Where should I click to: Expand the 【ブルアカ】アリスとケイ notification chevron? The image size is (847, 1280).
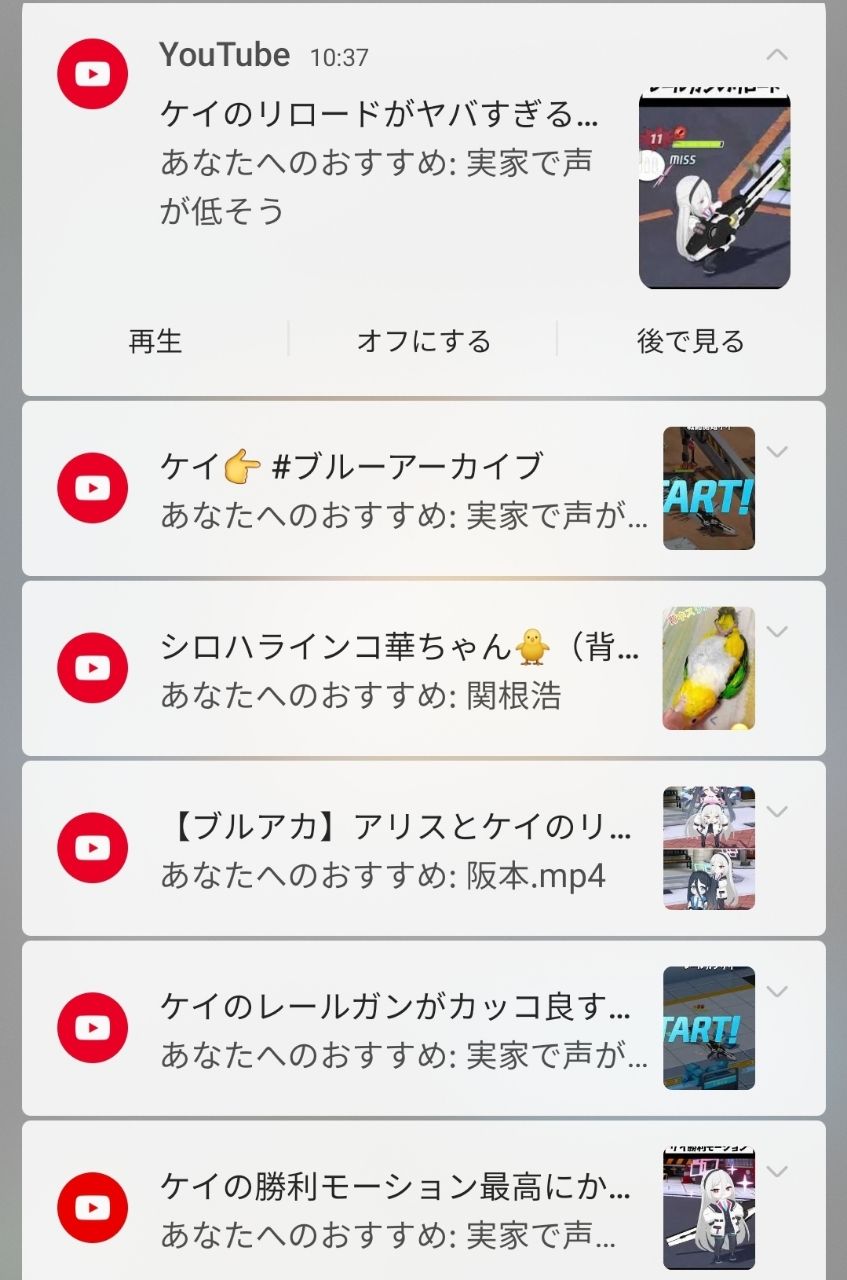click(777, 812)
